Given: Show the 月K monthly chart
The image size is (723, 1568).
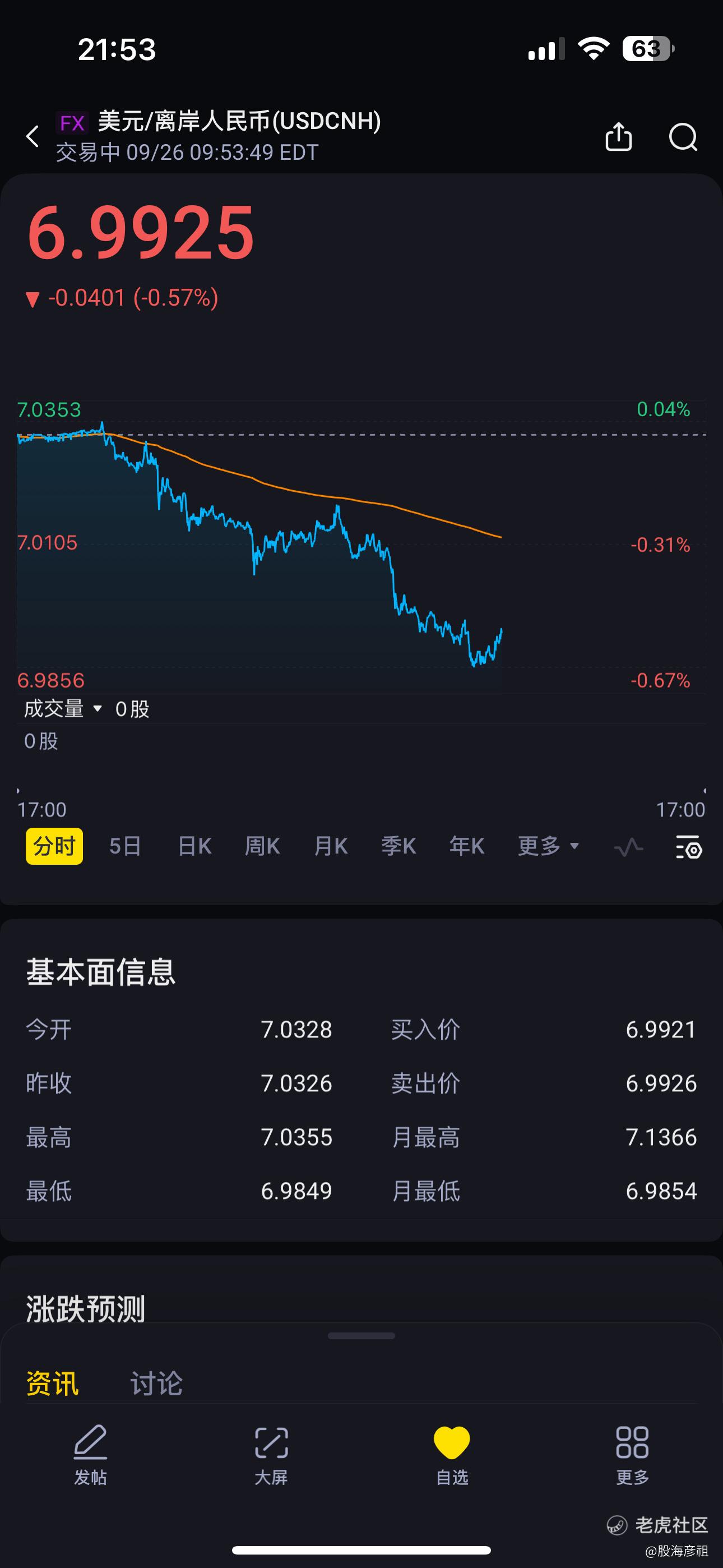Looking at the screenshot, I should click(331, 846).
